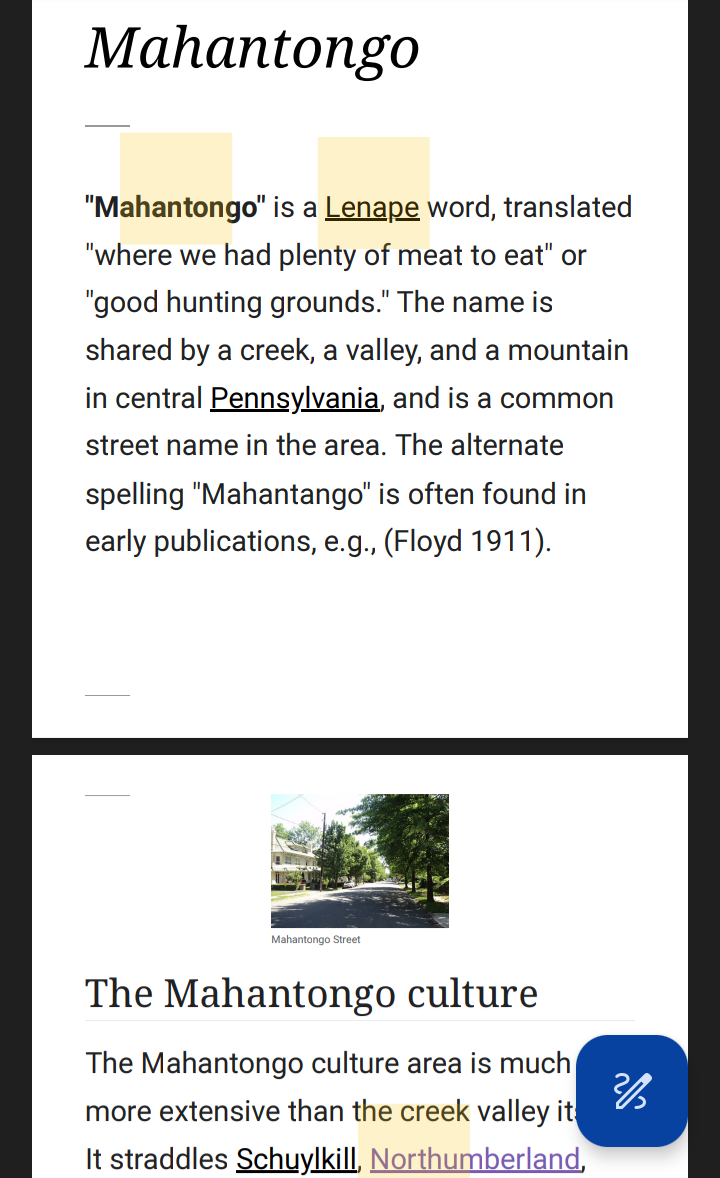Tap the floating edit pencil button

(631, 1091)
